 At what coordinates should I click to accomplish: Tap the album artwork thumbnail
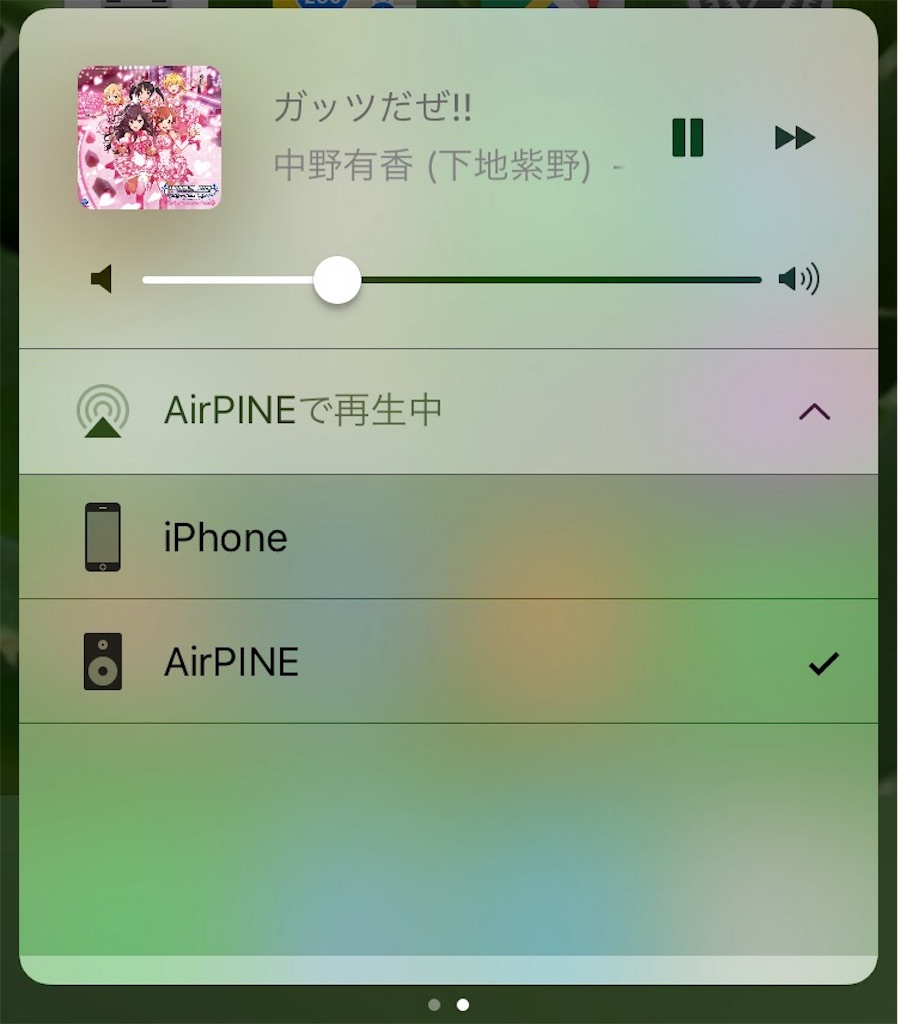pos(148,137)
